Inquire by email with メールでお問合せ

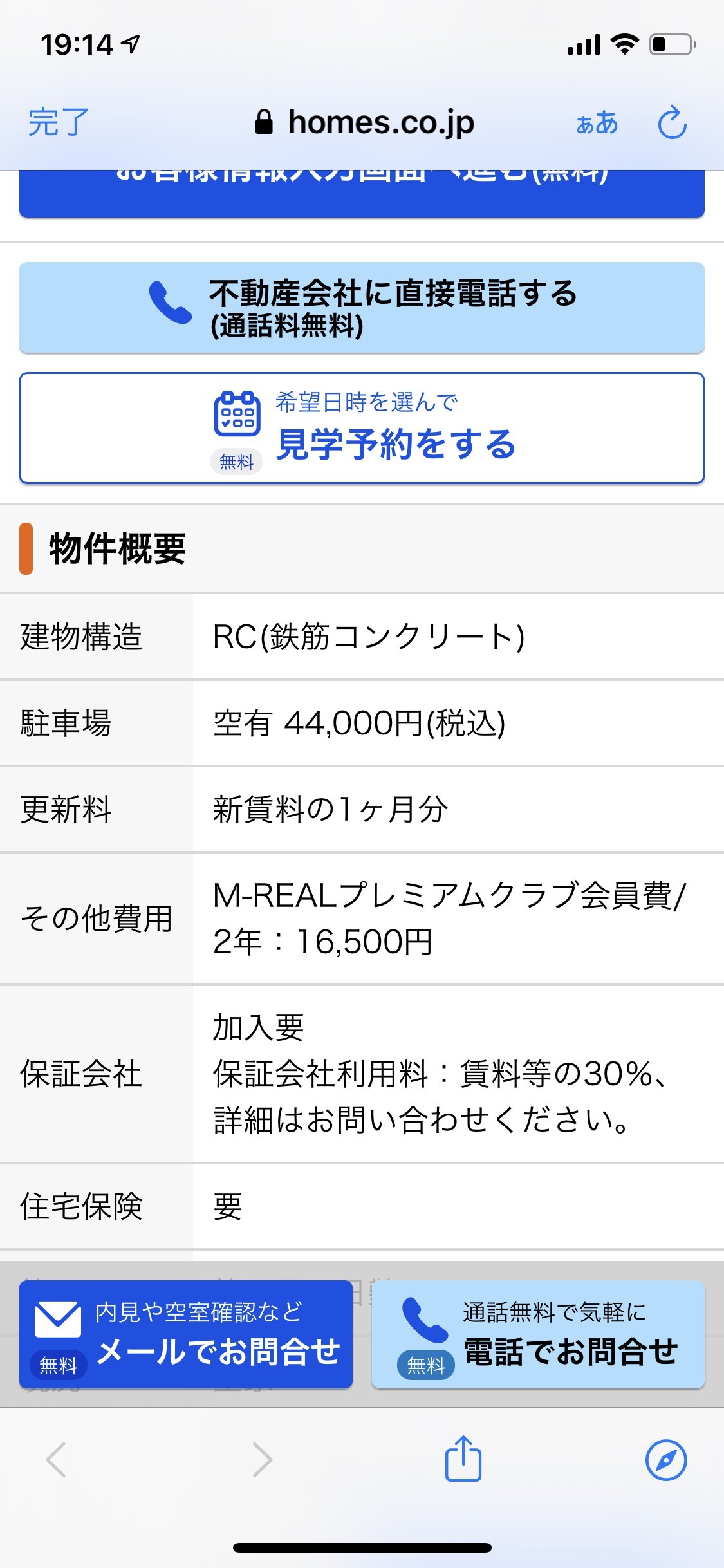(x=186, y=1334)
